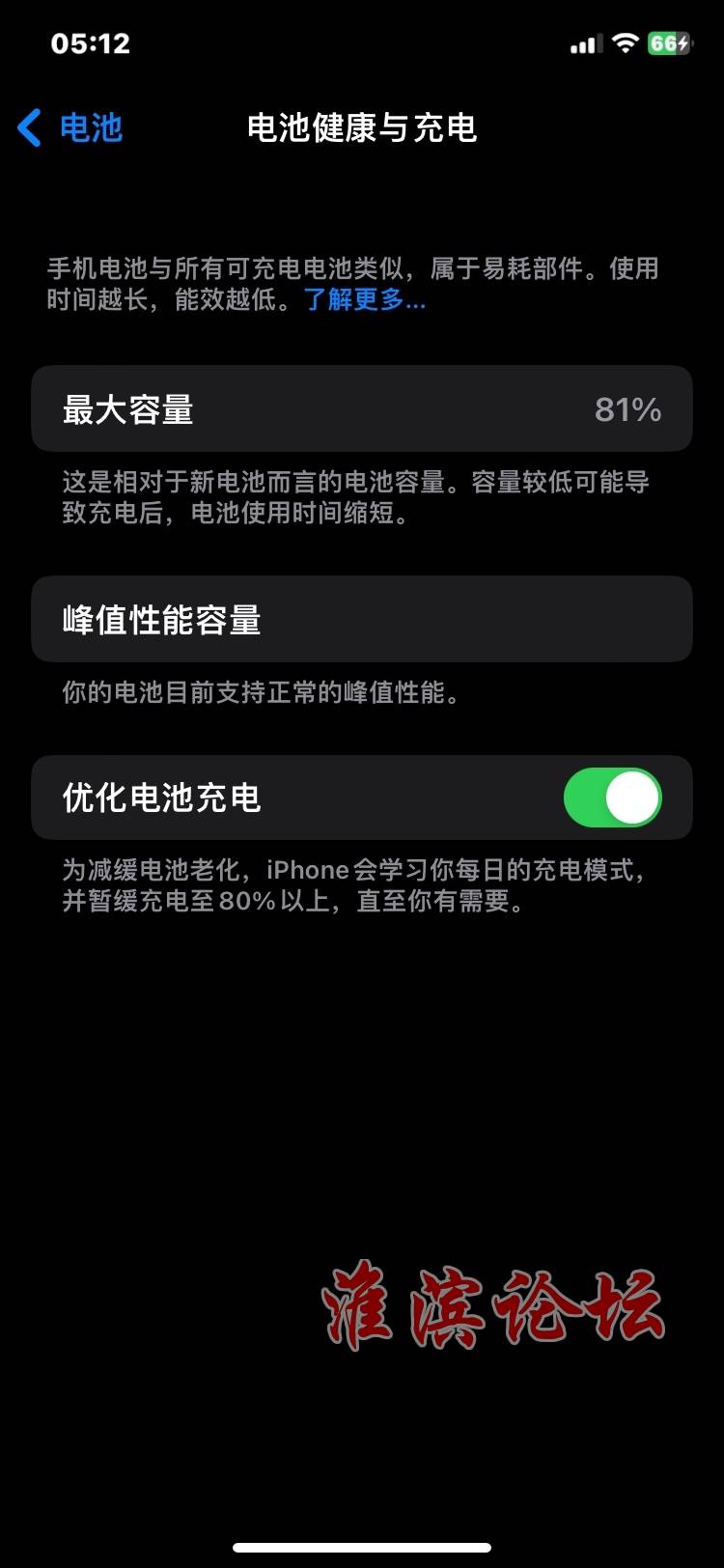This screenshot has height=1568, width=724.
Task: Go back to the 电池 settings
Action: coord(71,127)
